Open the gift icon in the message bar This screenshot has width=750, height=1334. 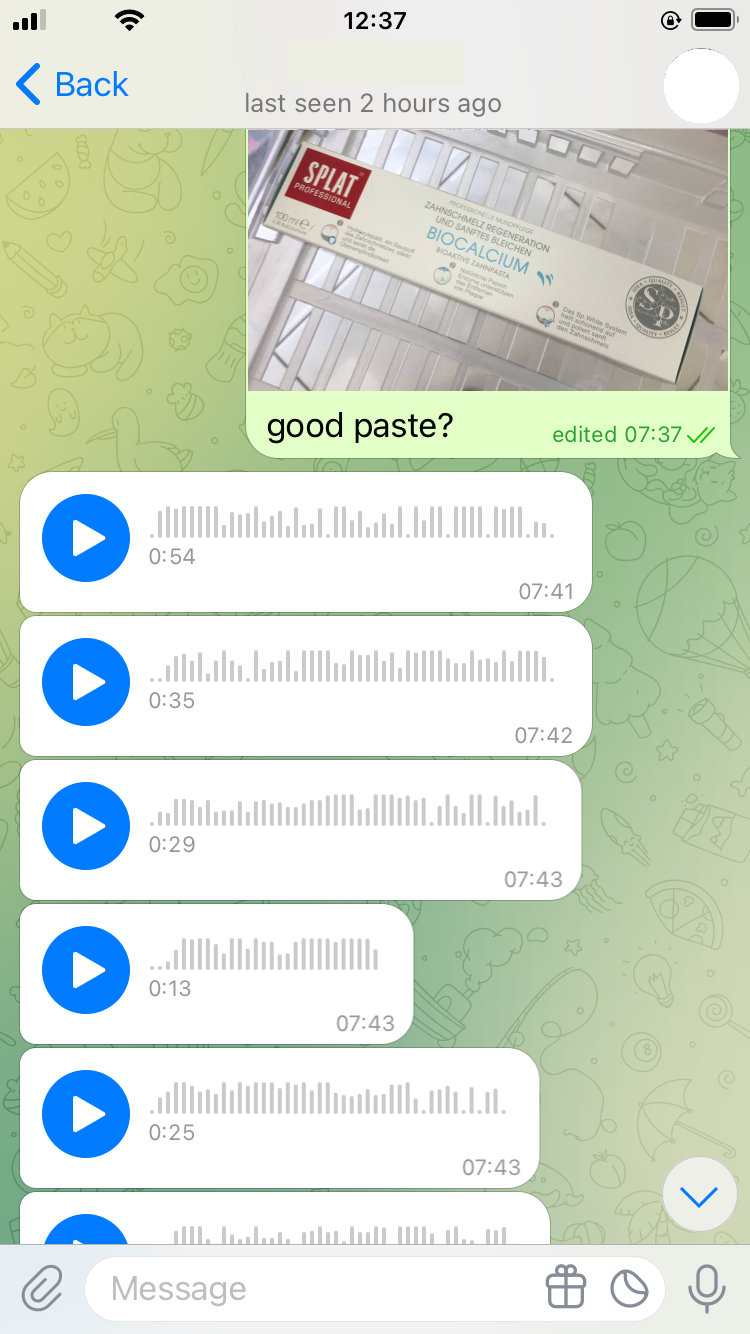565,1288
